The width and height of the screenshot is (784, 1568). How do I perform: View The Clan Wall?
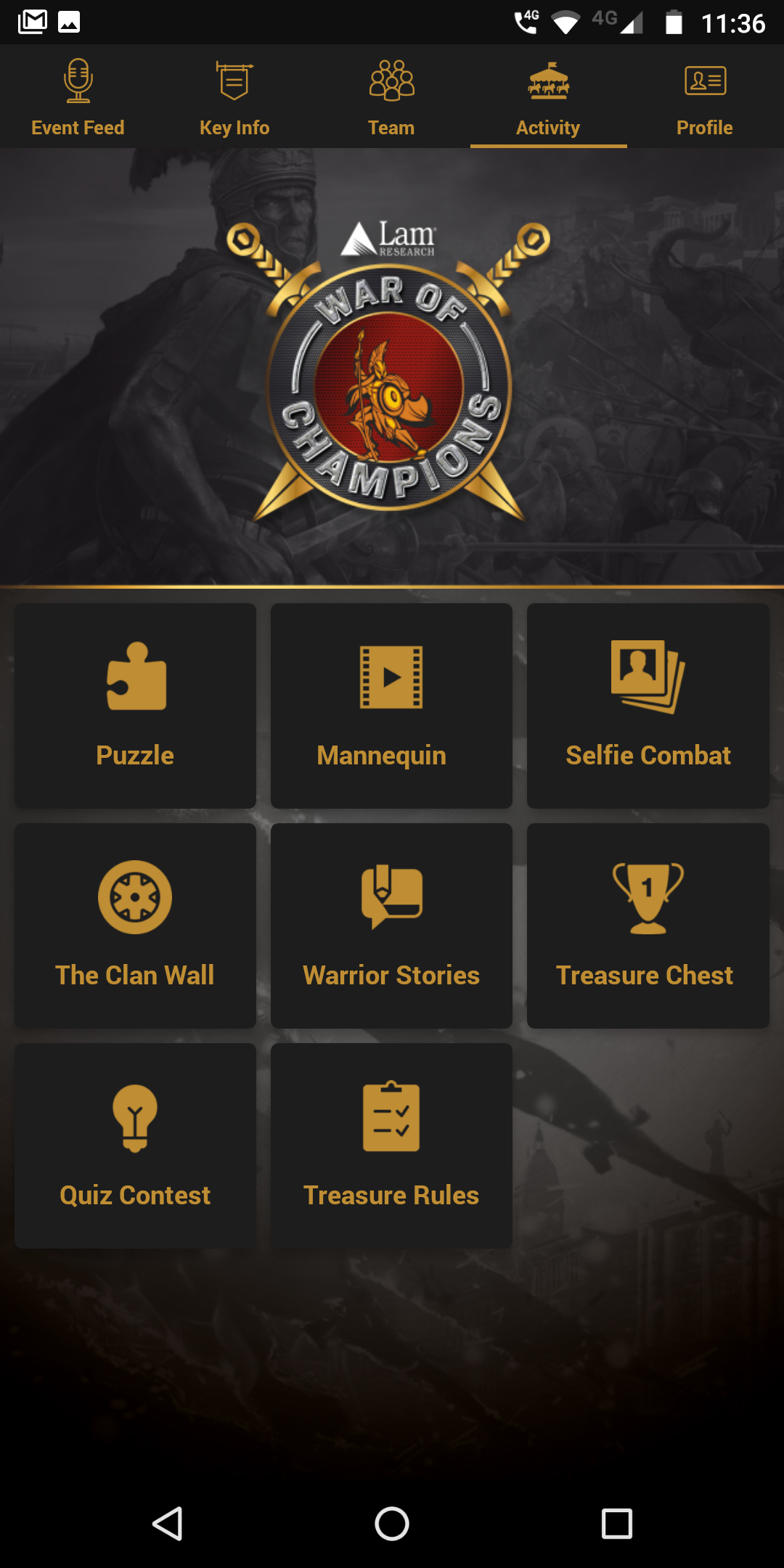tap(135, 926)
